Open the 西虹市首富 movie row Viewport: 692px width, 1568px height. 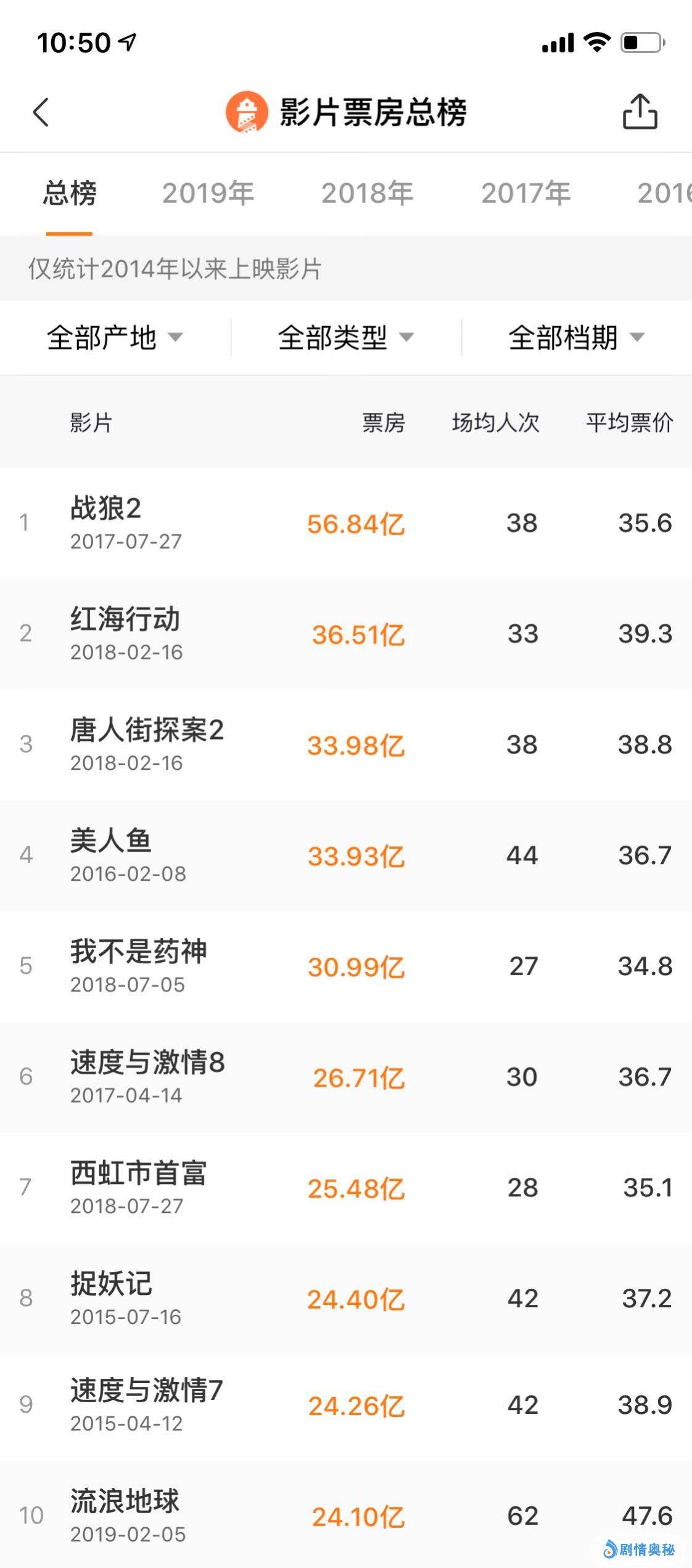click(x=345, y=1188)
